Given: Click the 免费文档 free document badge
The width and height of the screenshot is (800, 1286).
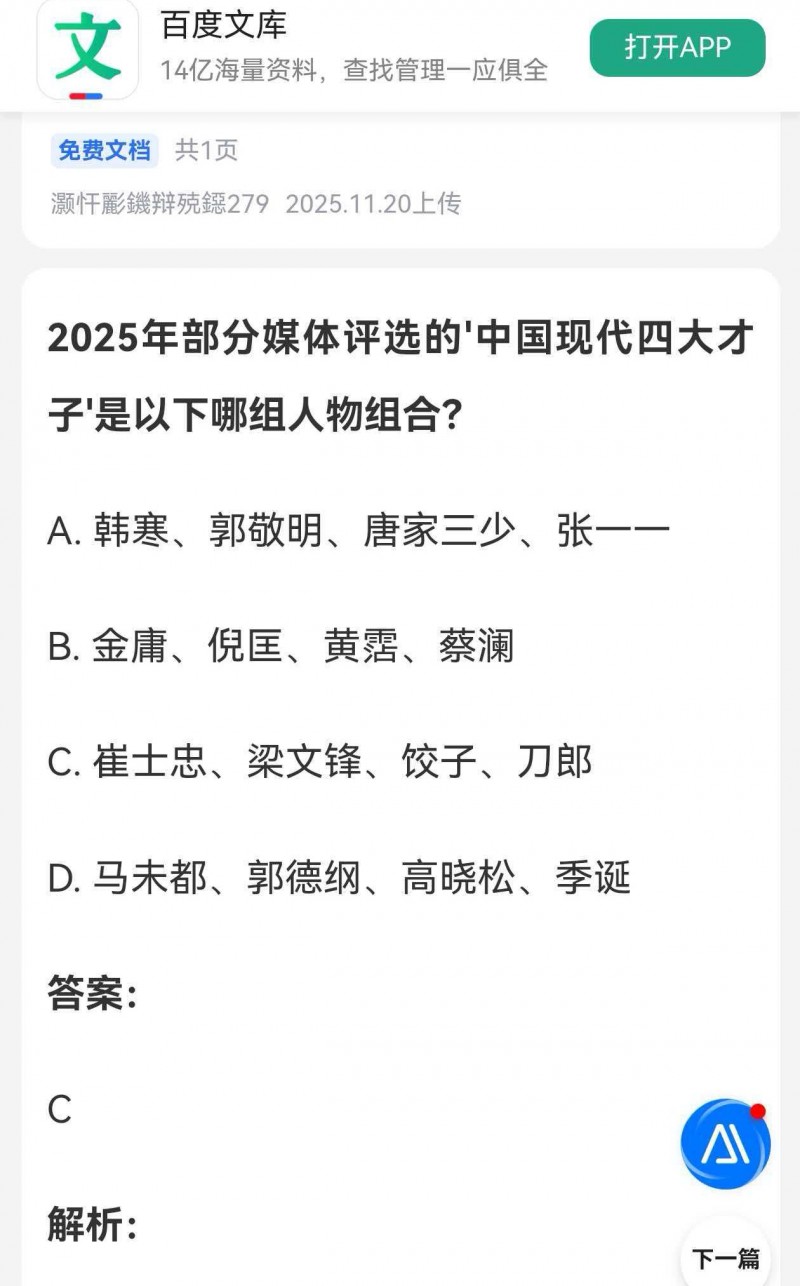Looking at the screenshot, I should point(104,150).
